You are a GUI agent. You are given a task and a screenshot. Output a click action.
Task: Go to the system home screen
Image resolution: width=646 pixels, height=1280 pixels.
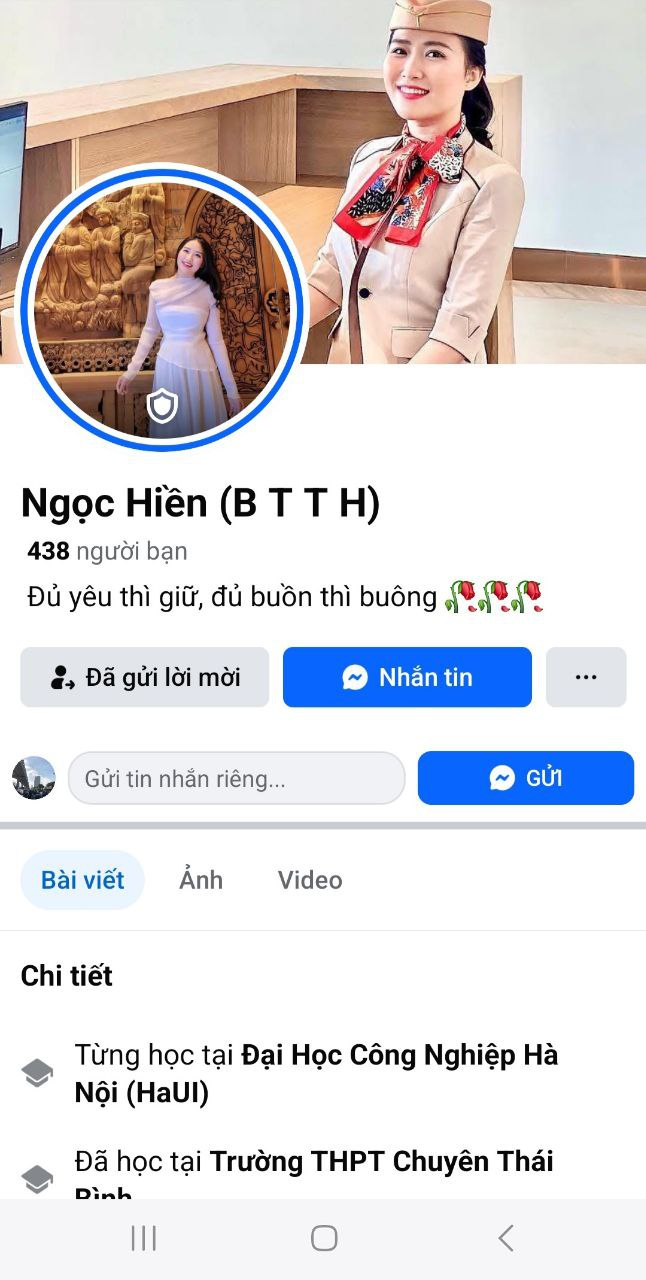point(324,1239)
